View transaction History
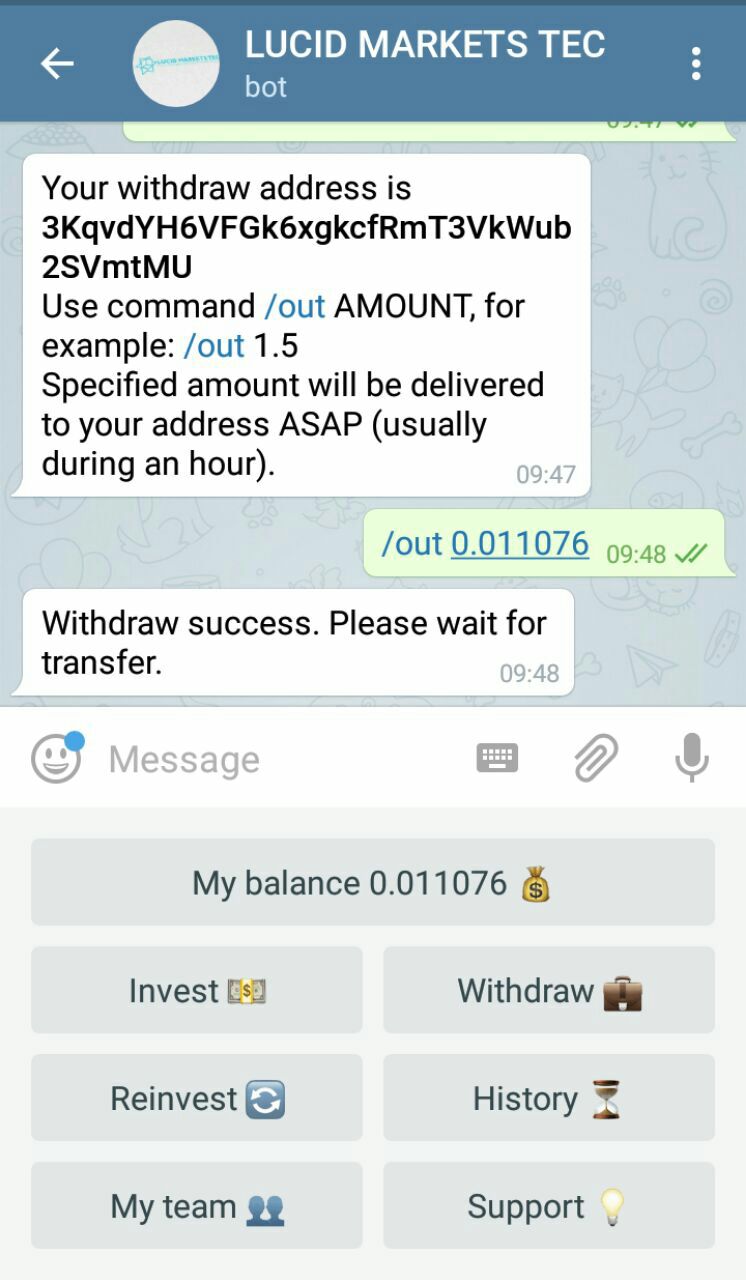This screenshot has height=1280, width=746. [x=549, y=1098]
